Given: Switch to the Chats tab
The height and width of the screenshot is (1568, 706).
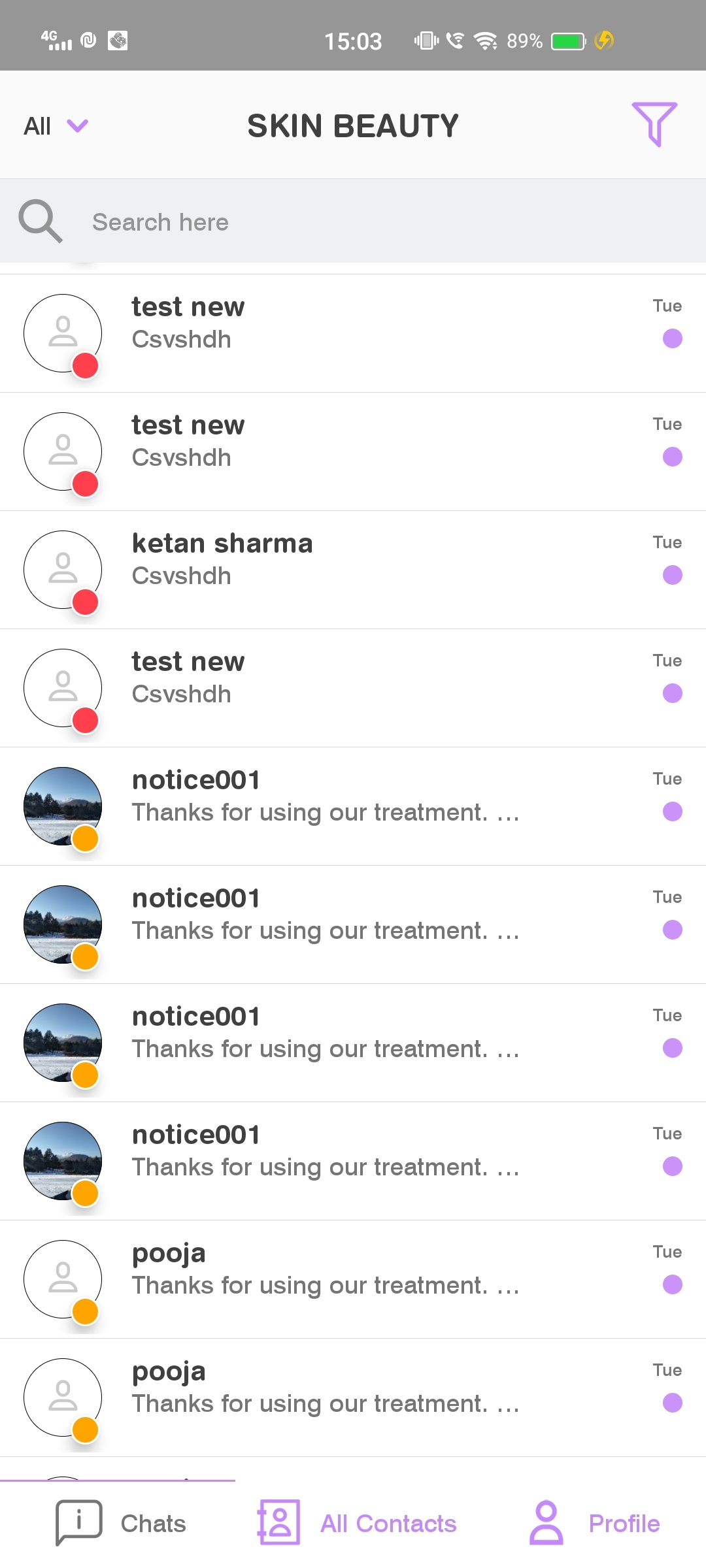Looking at the screenshot, I should tap(121, 1523).
